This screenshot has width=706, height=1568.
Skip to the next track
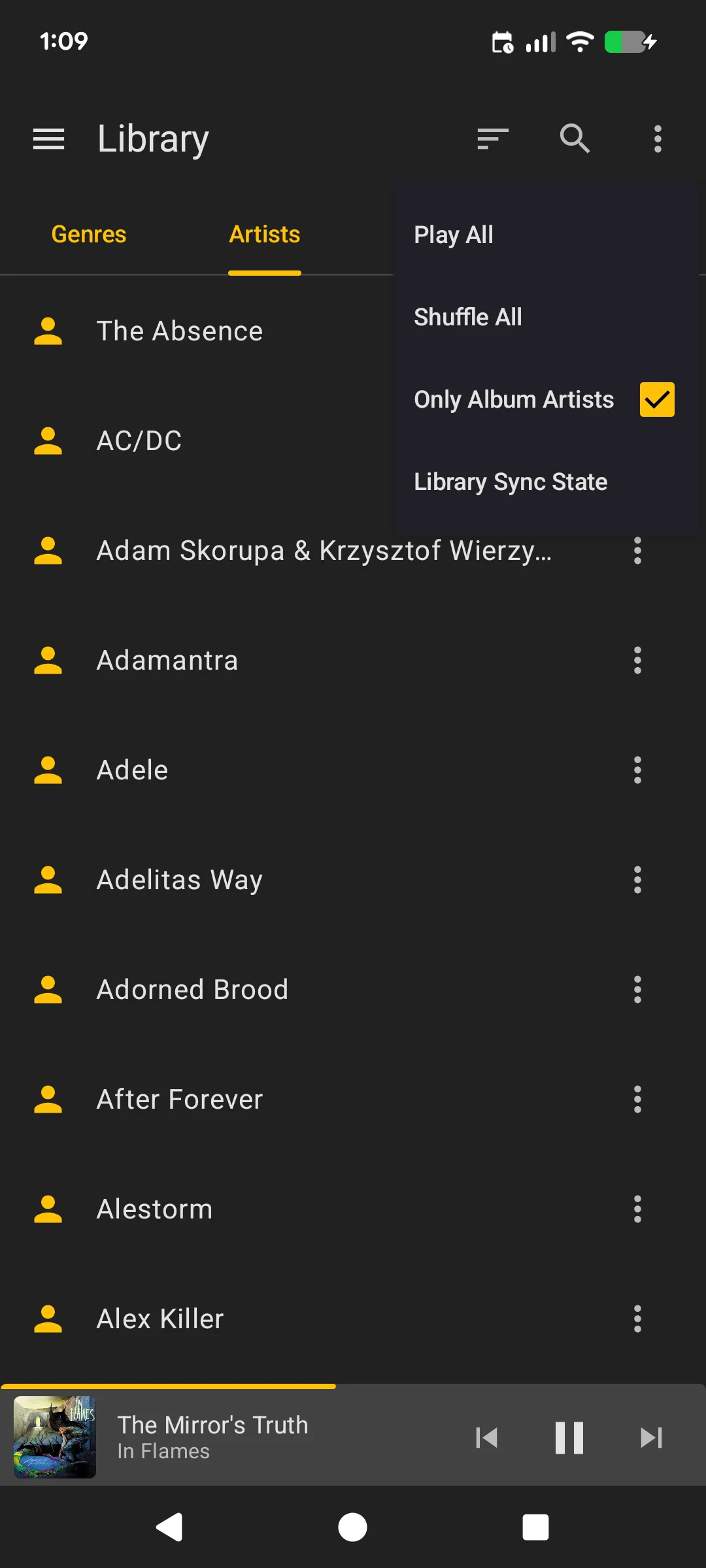651,1437
